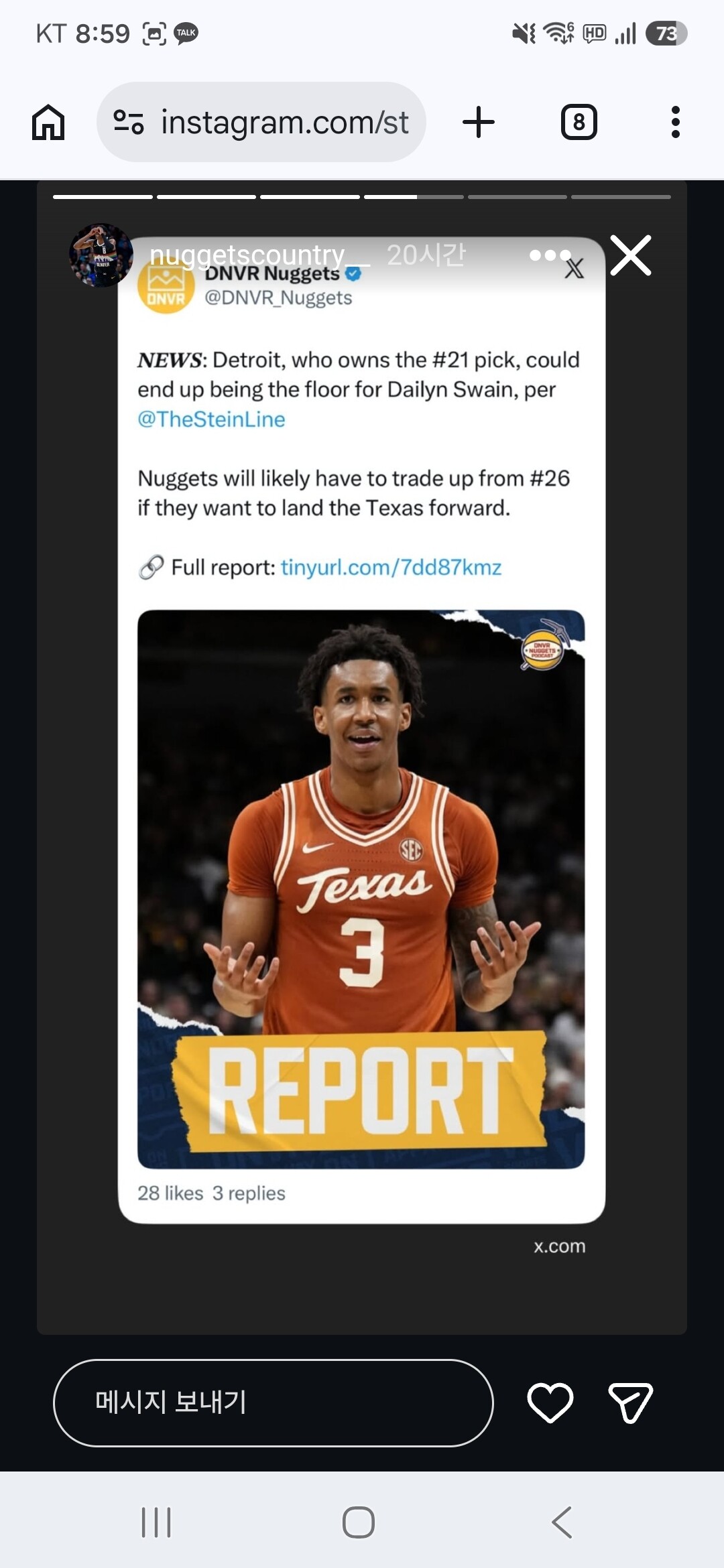Screen dimensions: 724x1568
Task: Open the shared DNVR Nuggets tweet card
Action: [x=362, y=730]
